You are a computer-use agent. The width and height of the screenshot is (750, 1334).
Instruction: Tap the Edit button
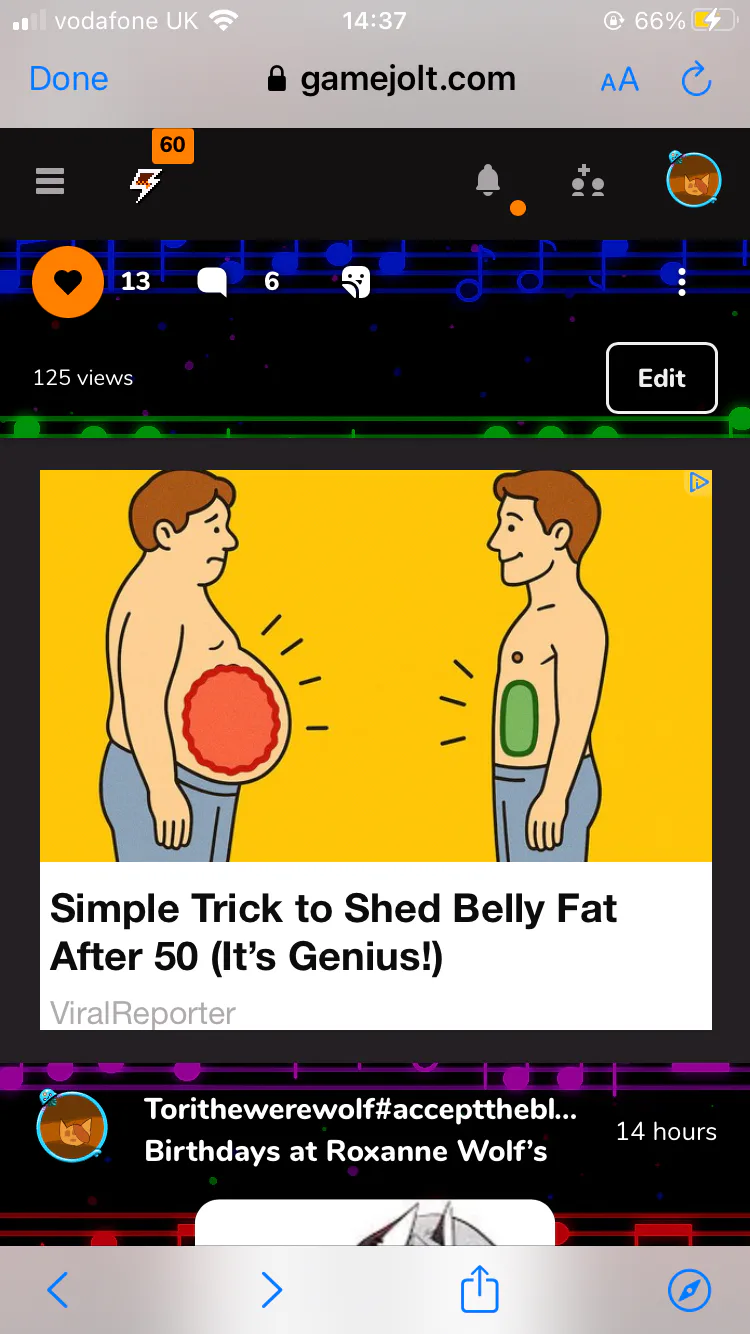click(x=662, y=378)
